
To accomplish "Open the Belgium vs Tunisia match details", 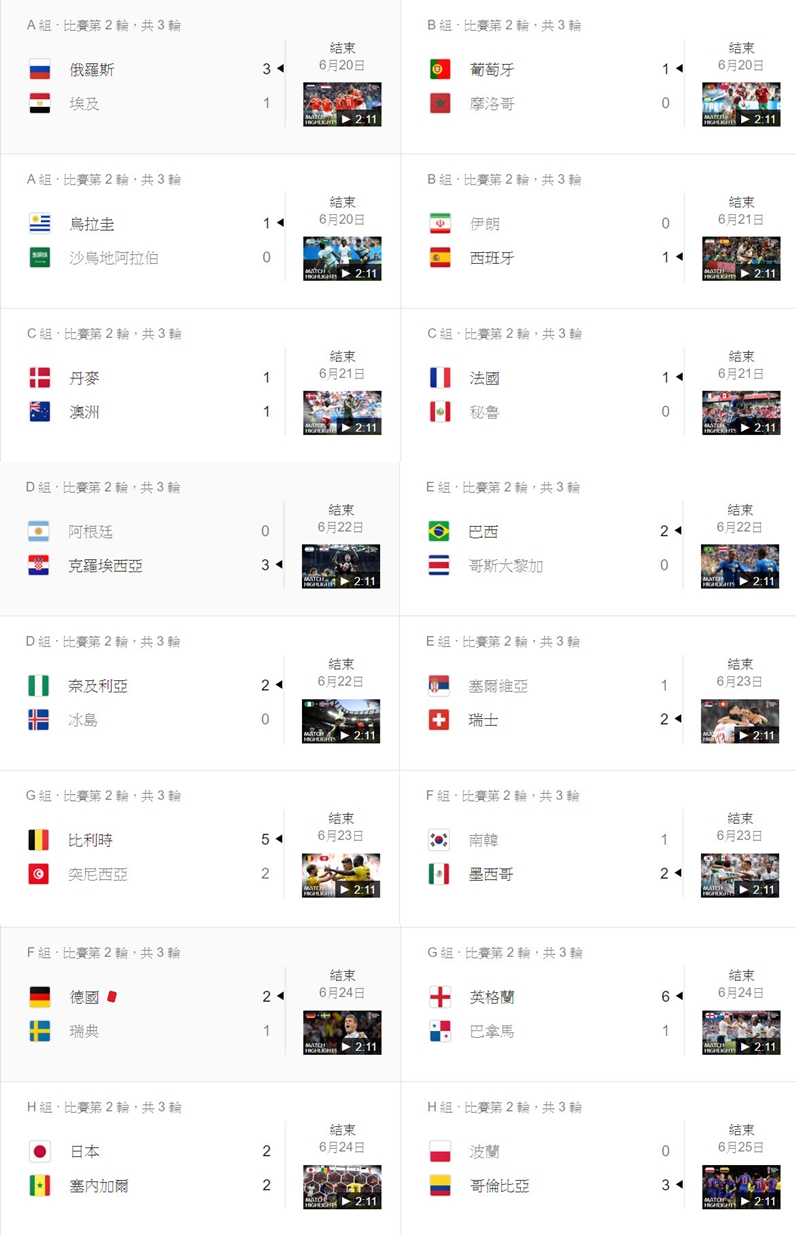I will tap(150, 857).
